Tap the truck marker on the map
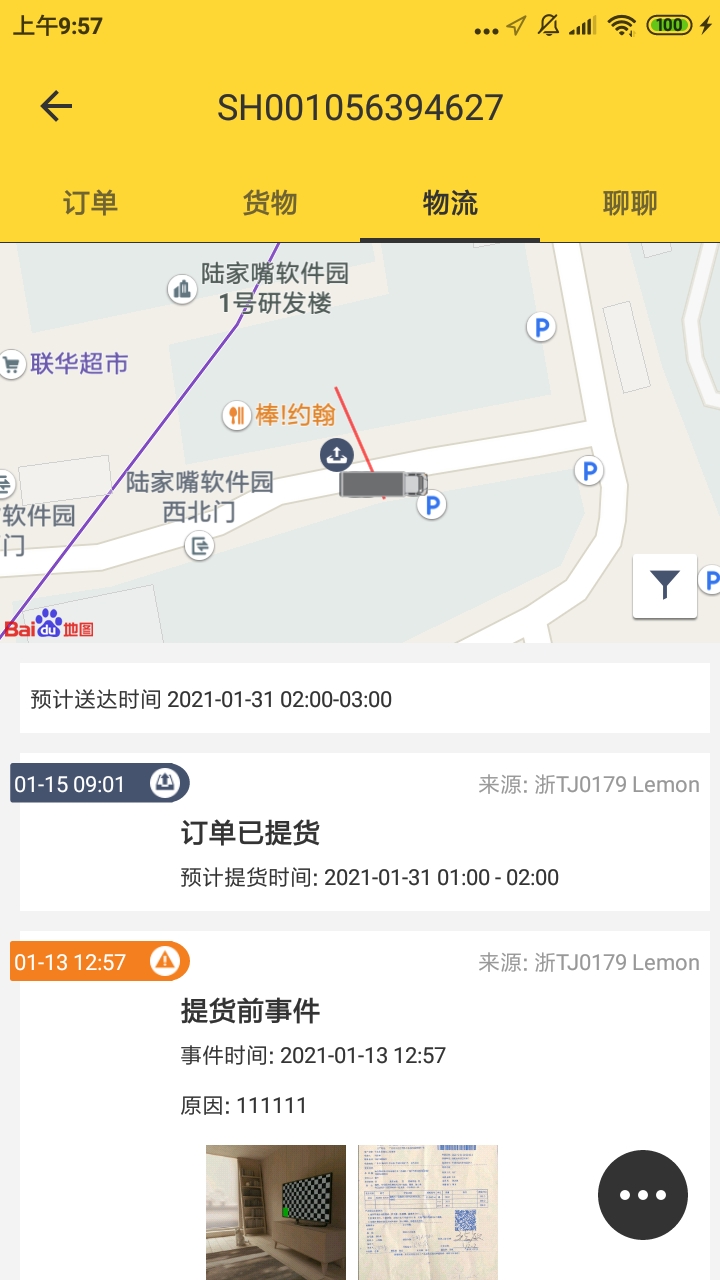The width and height of the screenshot is (720, 1280). pyautogui.click(x=383, y=484)
